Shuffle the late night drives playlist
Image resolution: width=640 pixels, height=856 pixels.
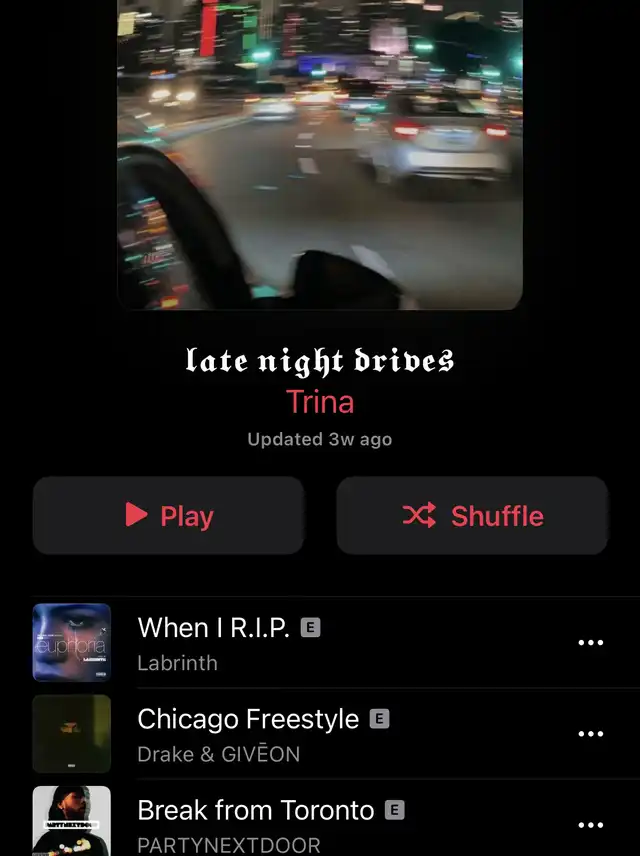tap(472, 515)
